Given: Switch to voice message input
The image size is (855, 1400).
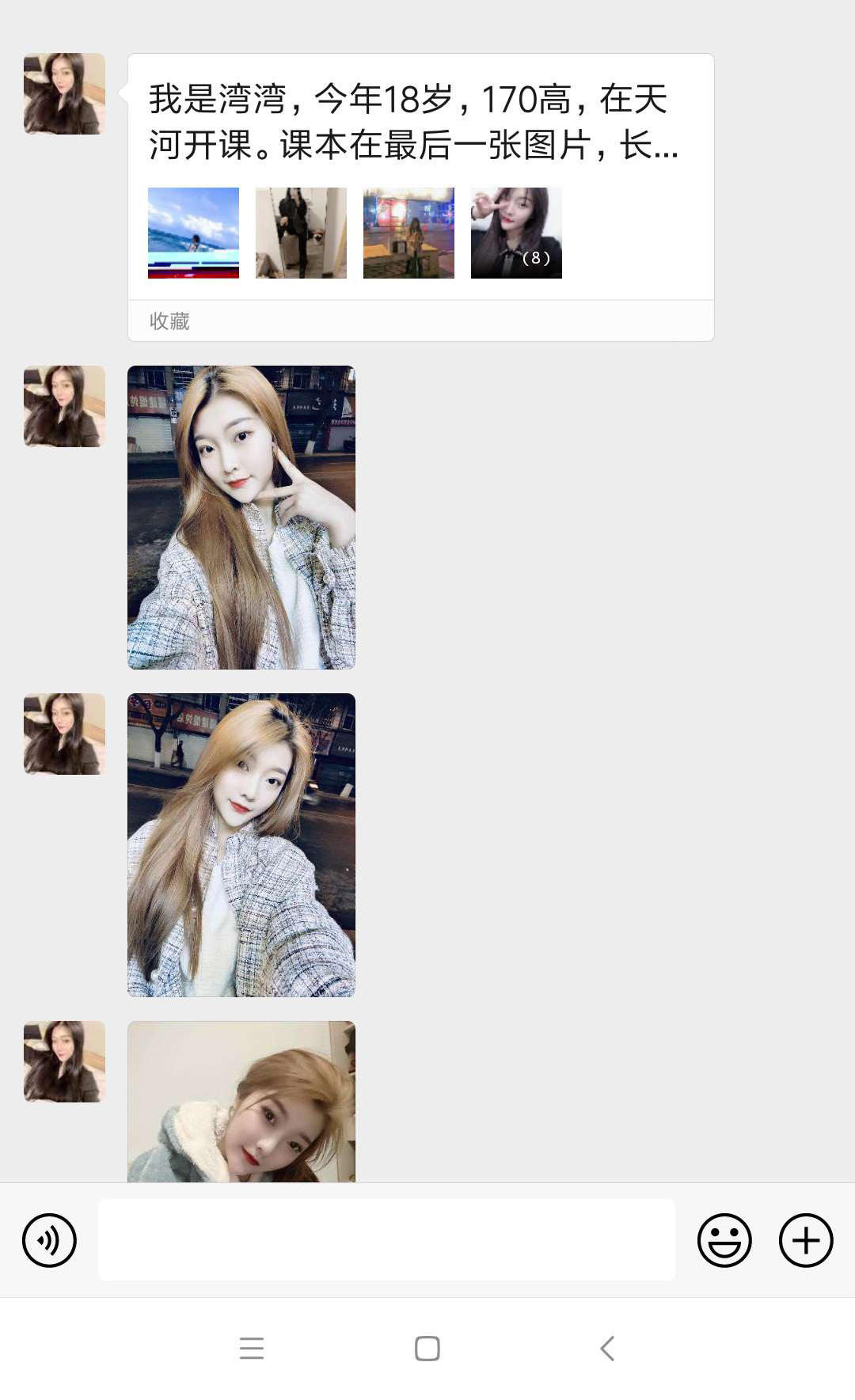Looking at the screenshot, I should point(49,1240).
